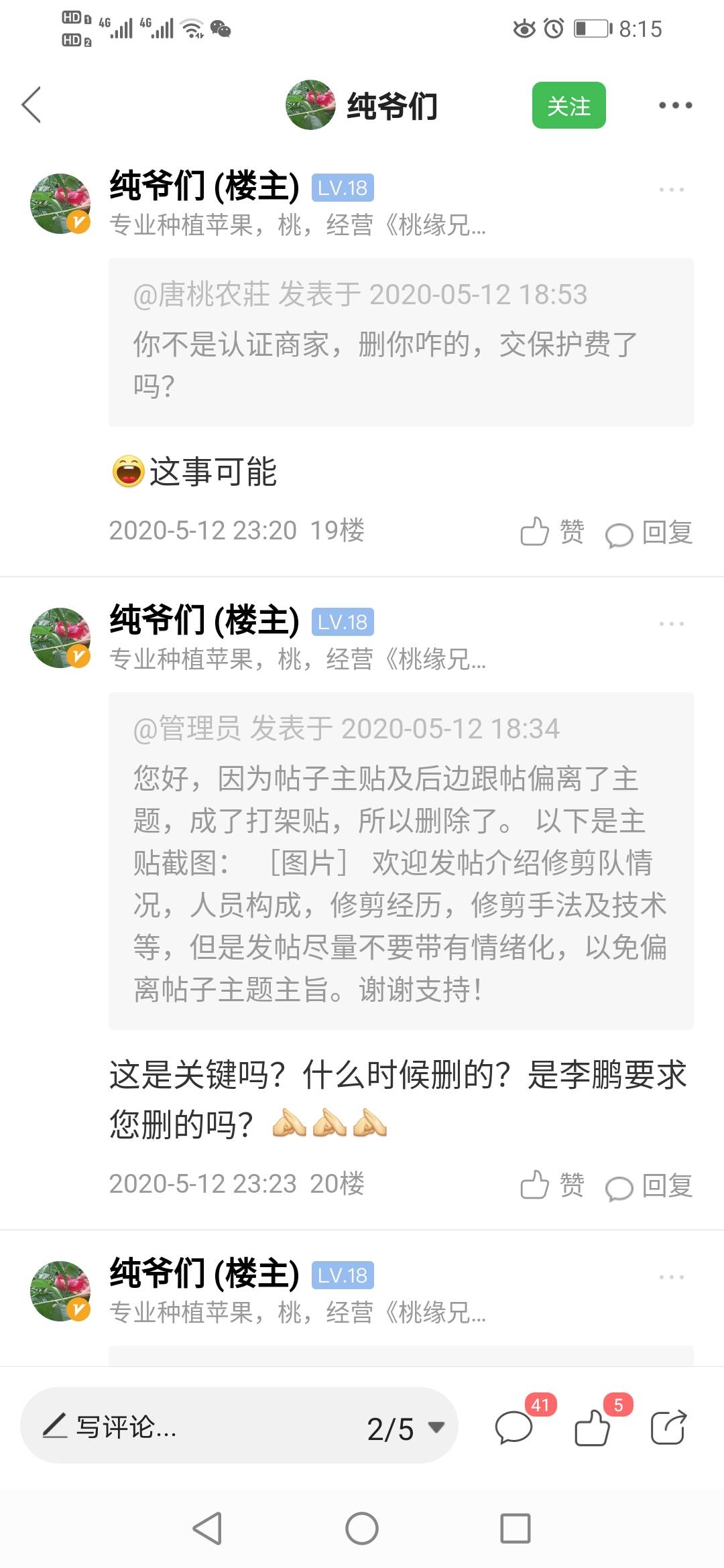Screen dimensions: 724x1568
Task: Tap the system home button
Action: click(x=362, y=1529)
